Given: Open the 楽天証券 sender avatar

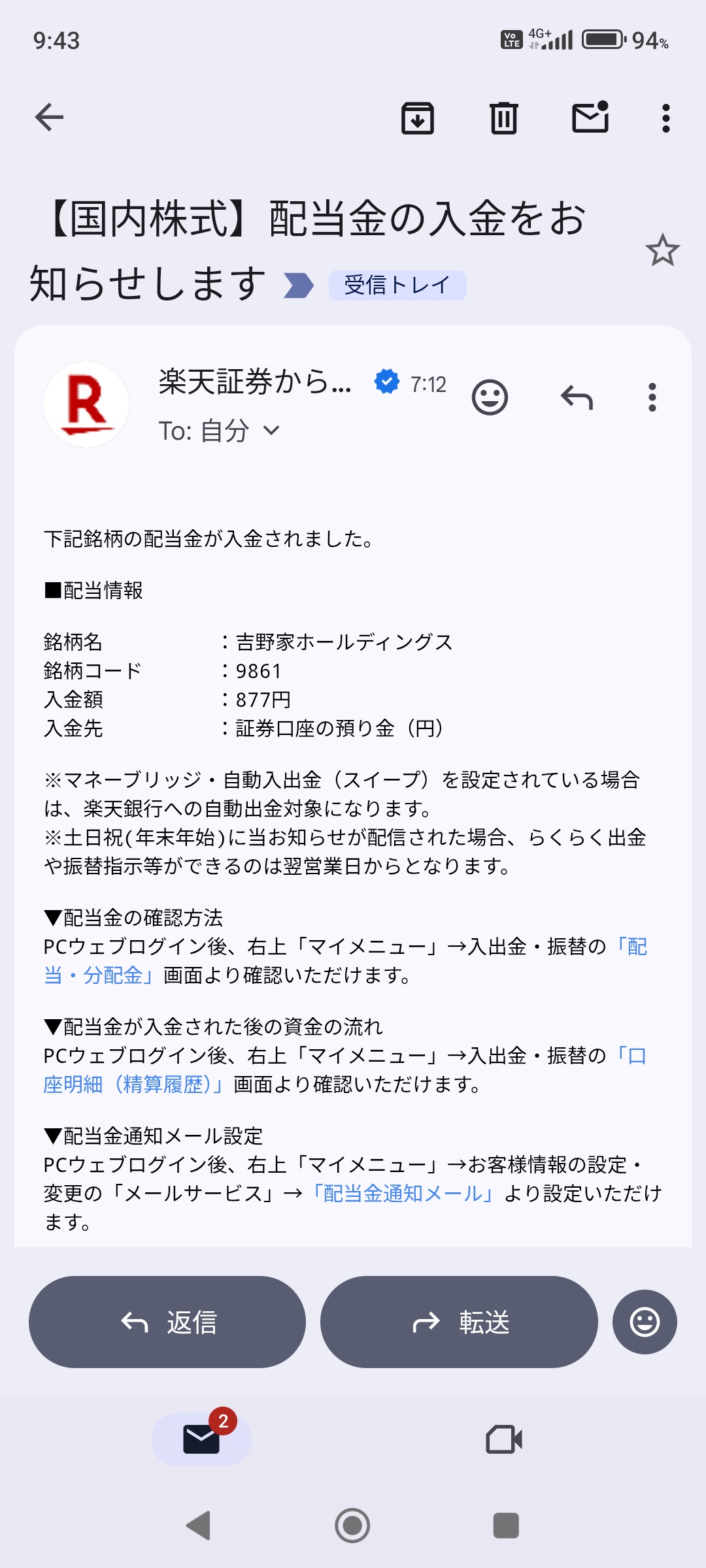Looking at the screenshot, I should 86,404.
